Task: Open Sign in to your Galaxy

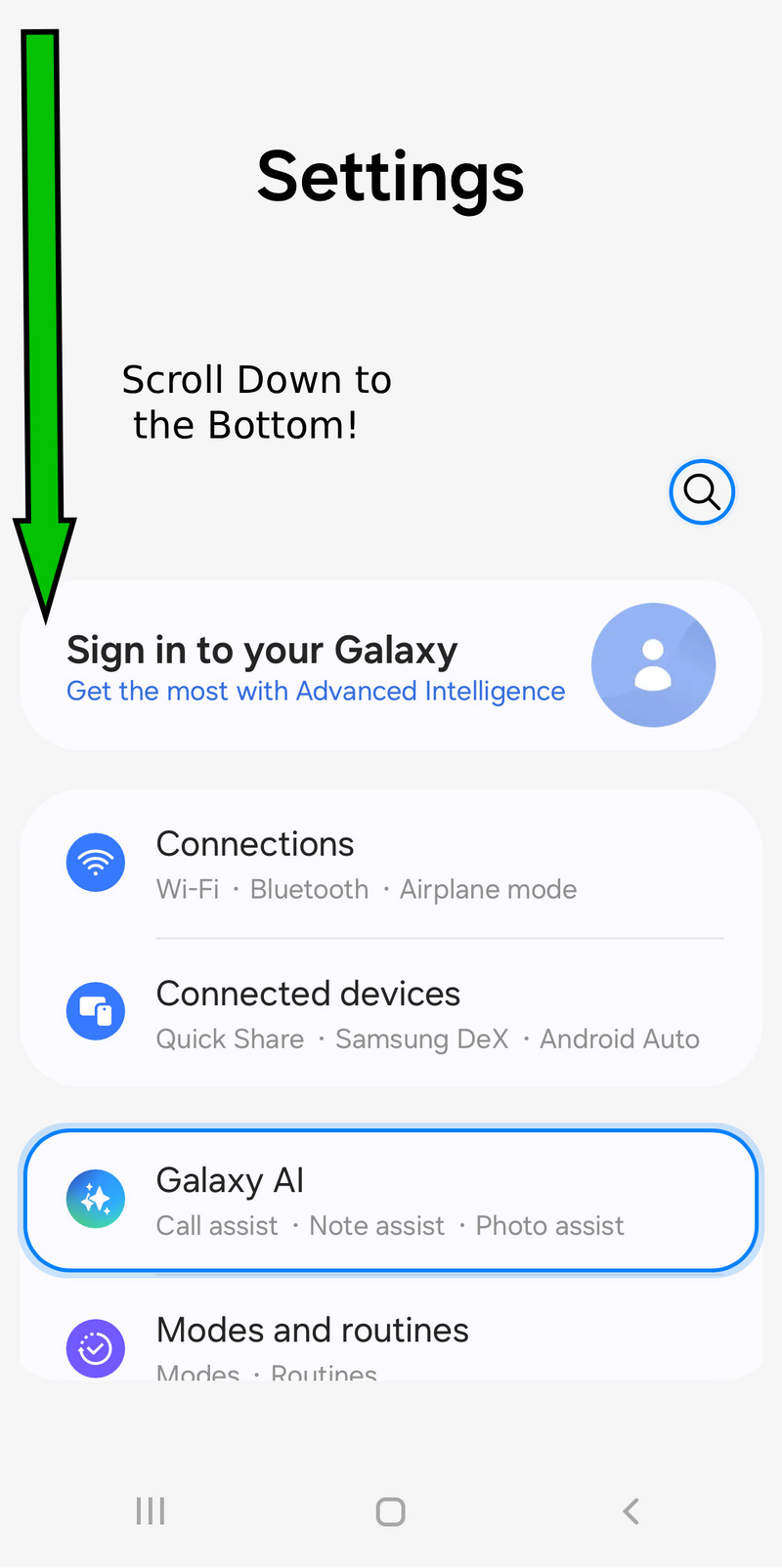Action: (x=390, y=666)
